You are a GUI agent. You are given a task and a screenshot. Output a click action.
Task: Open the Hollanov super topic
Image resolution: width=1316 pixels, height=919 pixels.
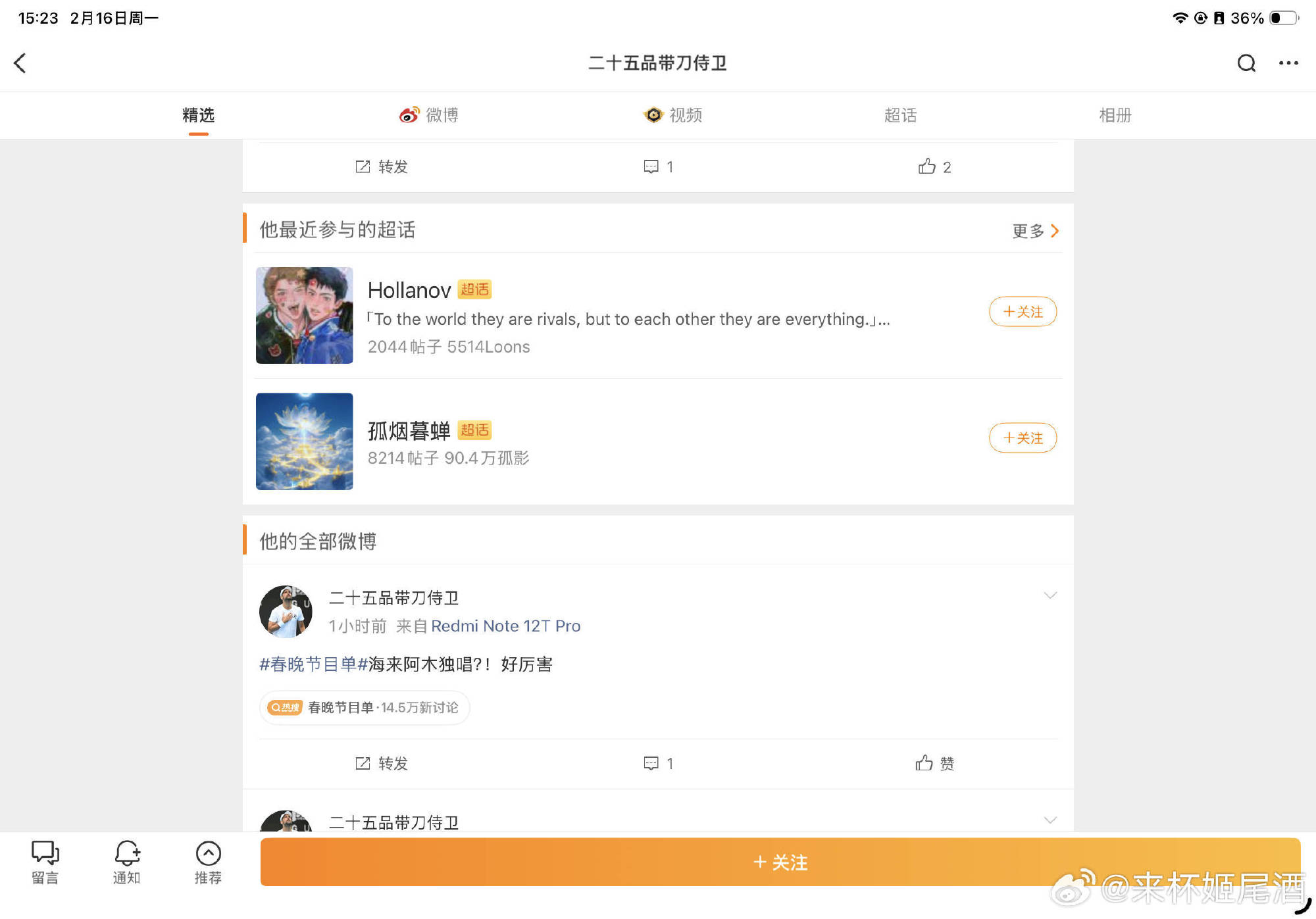409,290
